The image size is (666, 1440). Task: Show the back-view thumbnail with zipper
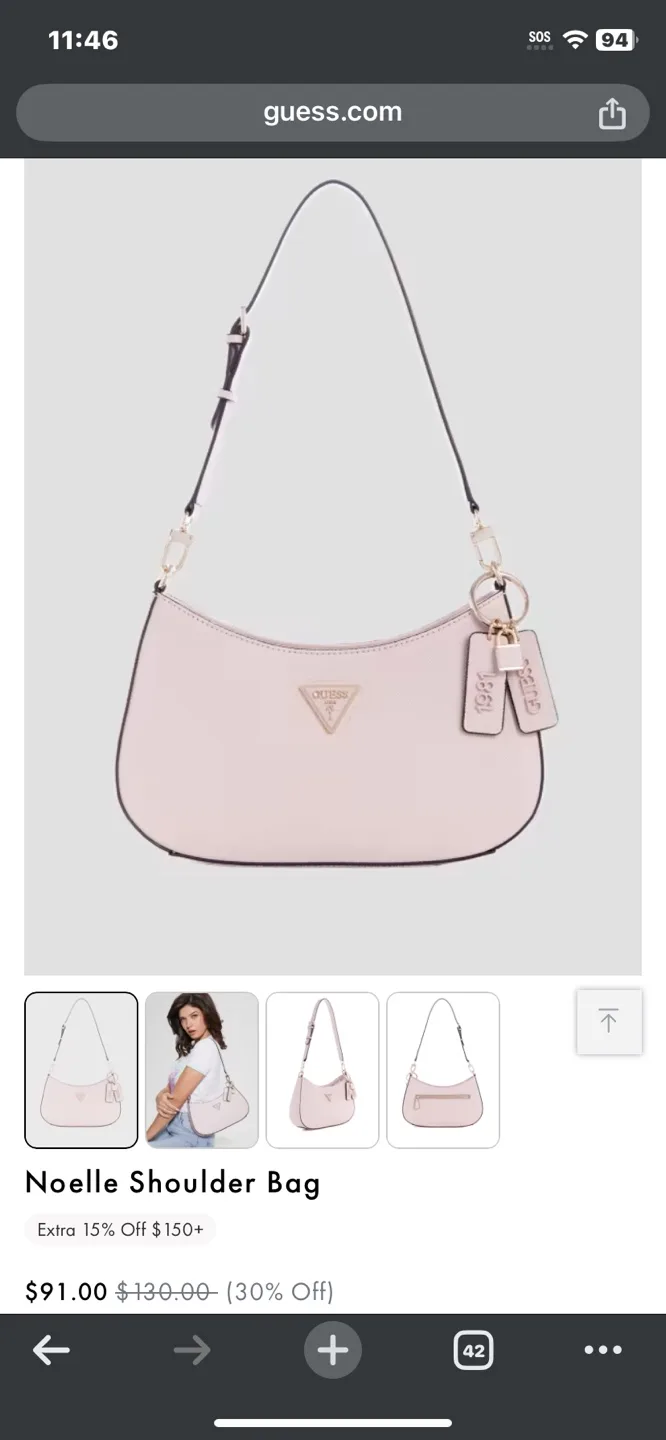pyautogui.click(x=443, y=1069)
